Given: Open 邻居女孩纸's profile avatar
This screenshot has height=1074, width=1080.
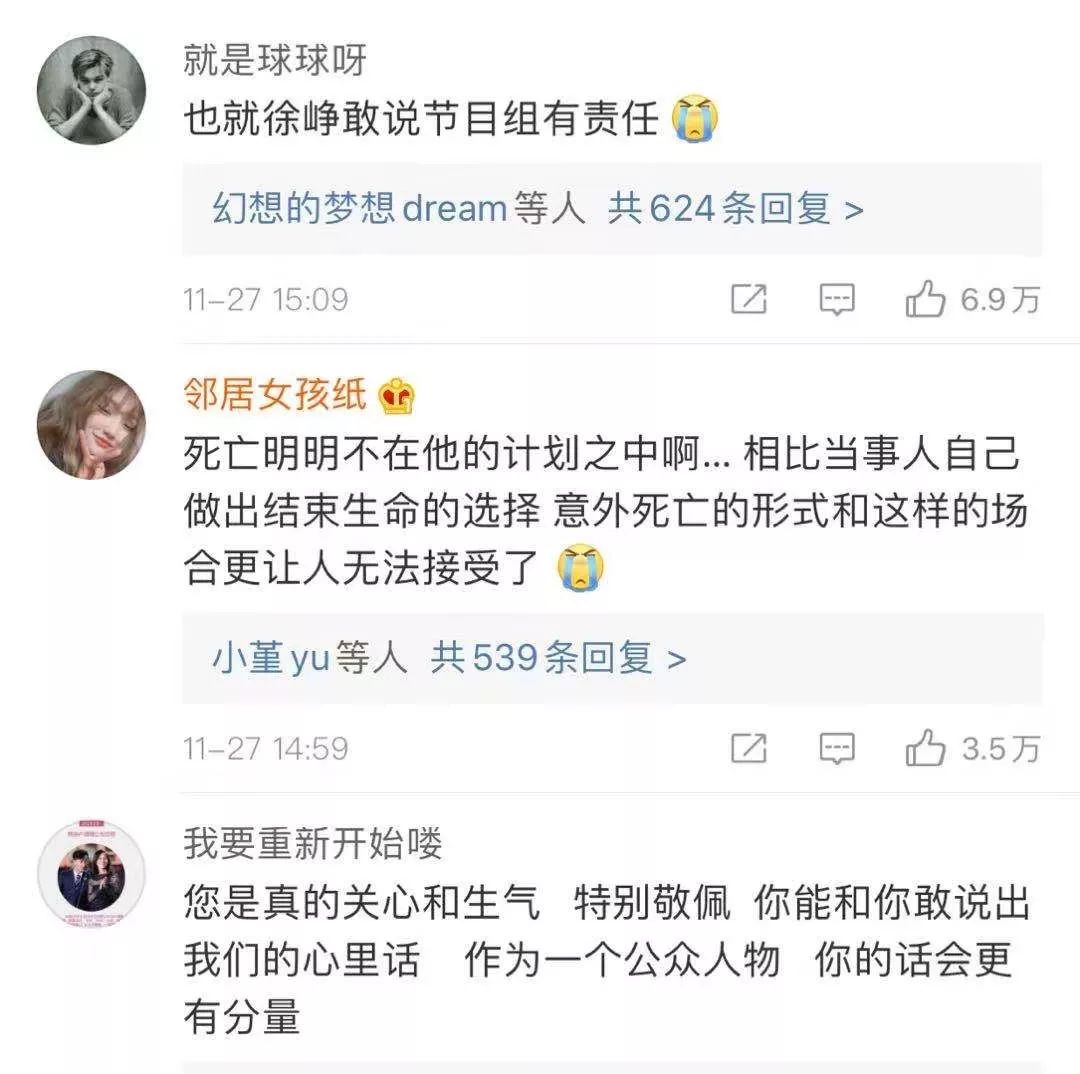Looking at the screenshot, I should (91, 424).
